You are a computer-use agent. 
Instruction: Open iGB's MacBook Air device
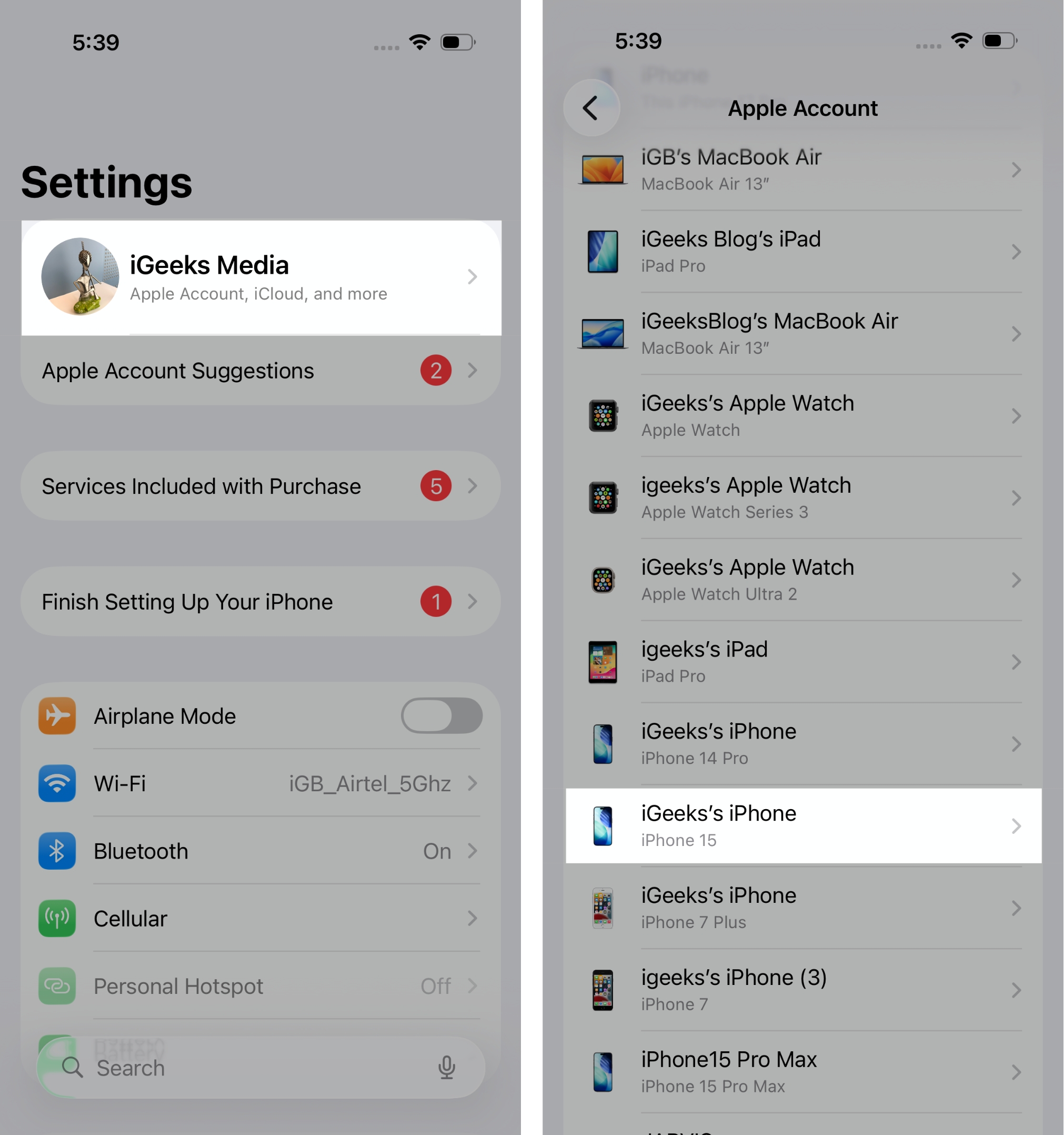click(802, 170)
